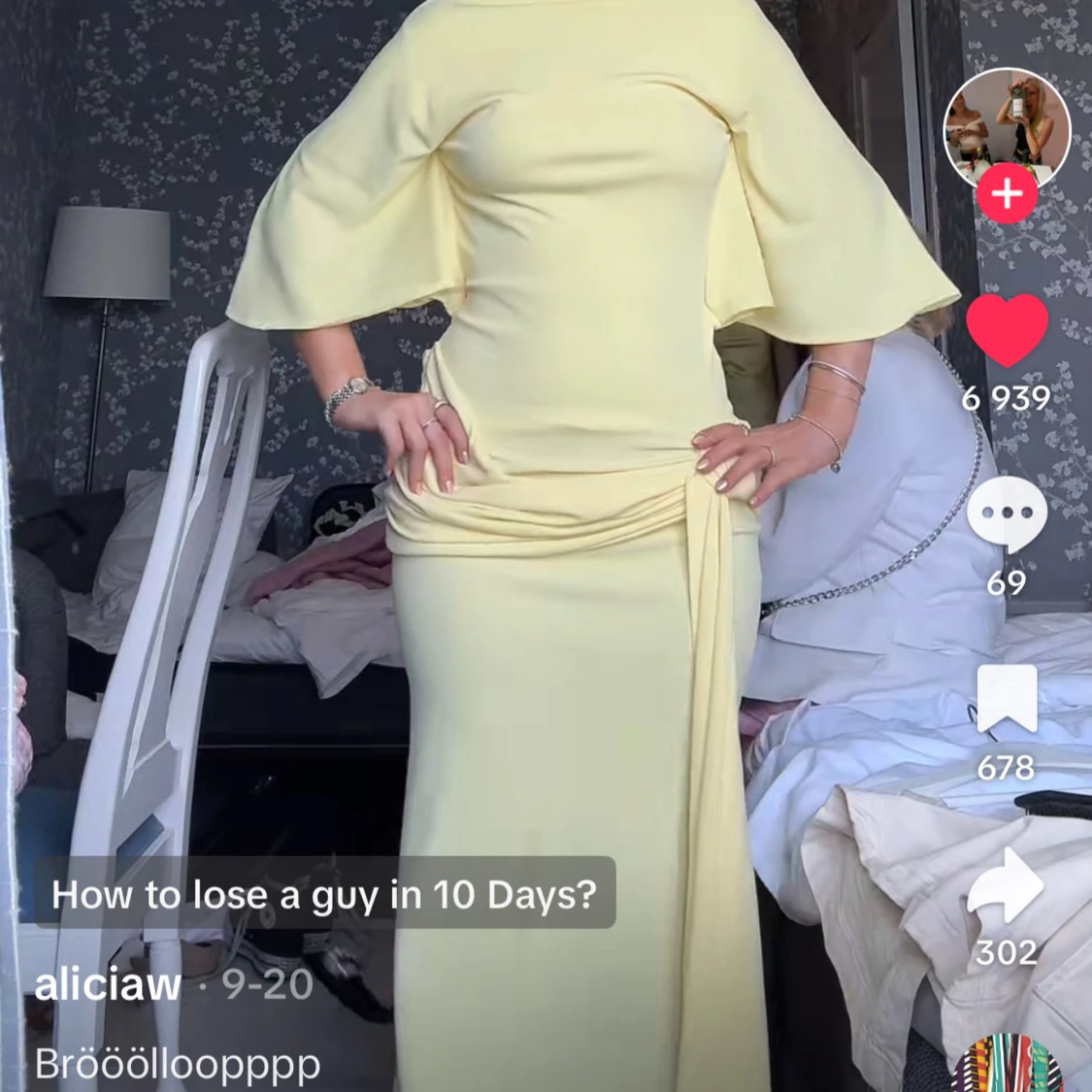Like this video with the heart
The width and height of the screenshot is (1092, 1092).
(x=1007, y=332)
